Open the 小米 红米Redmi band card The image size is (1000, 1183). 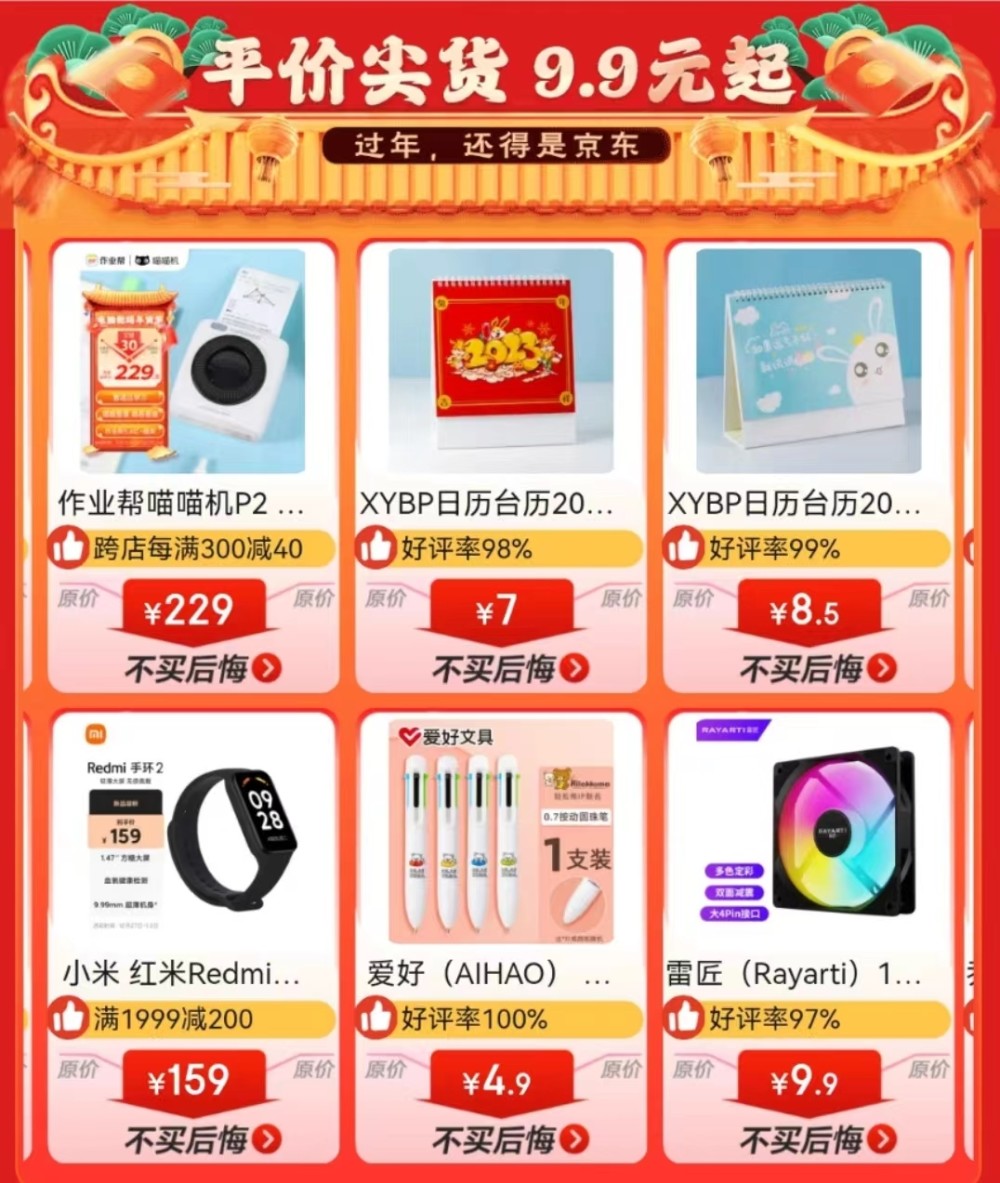click(x=193, y=832)
